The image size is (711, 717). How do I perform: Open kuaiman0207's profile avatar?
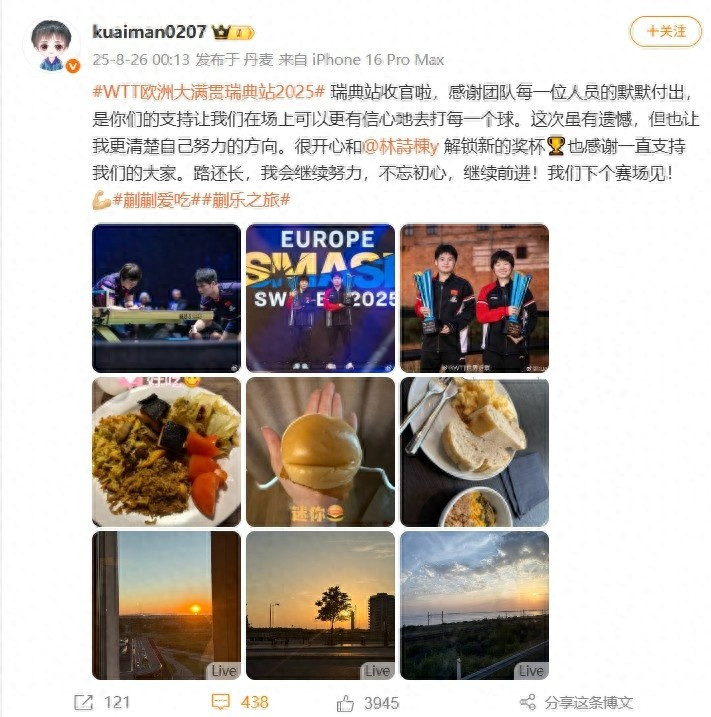[x=52, y=45]
